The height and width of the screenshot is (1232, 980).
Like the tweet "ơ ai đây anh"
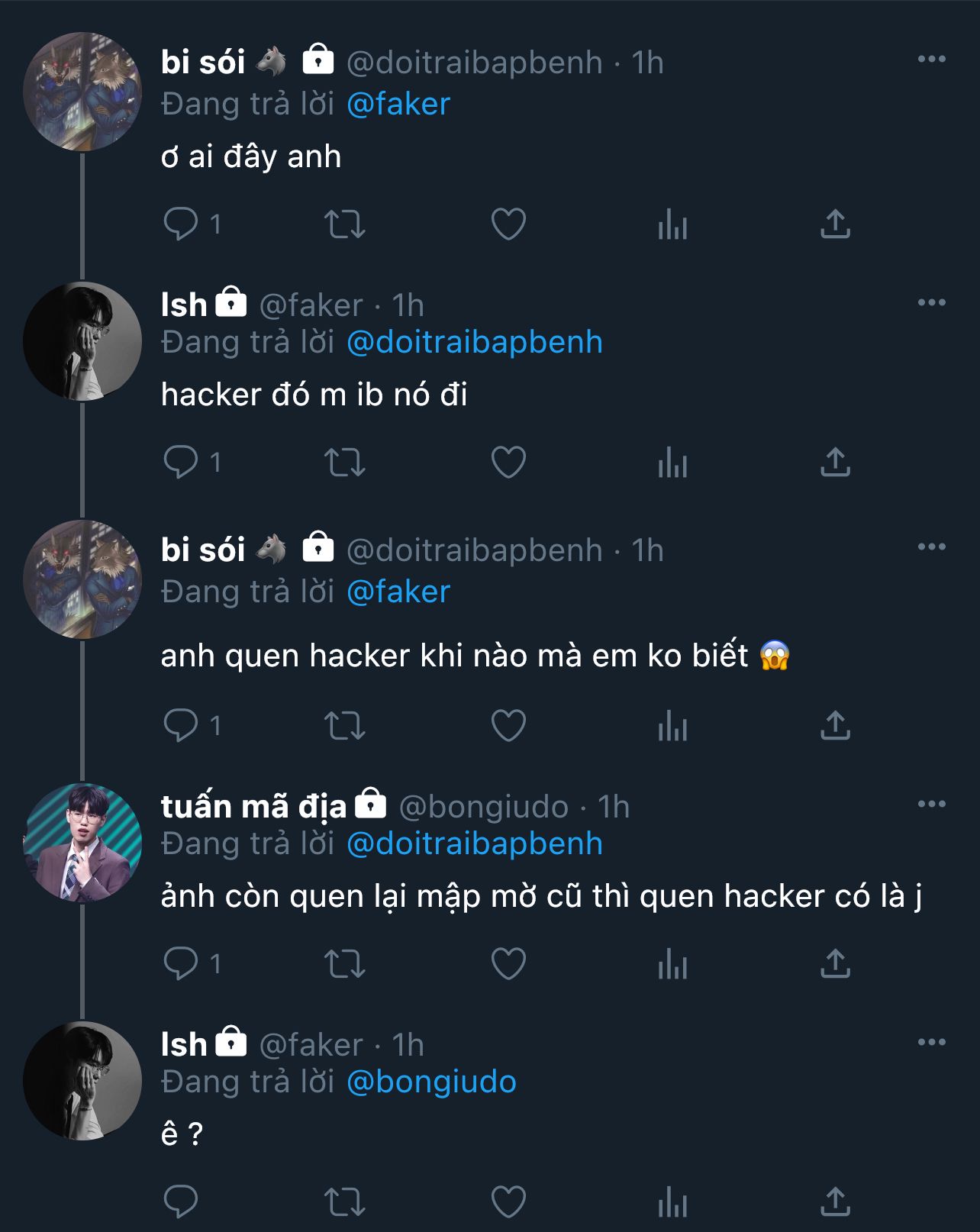coord(508,224)
